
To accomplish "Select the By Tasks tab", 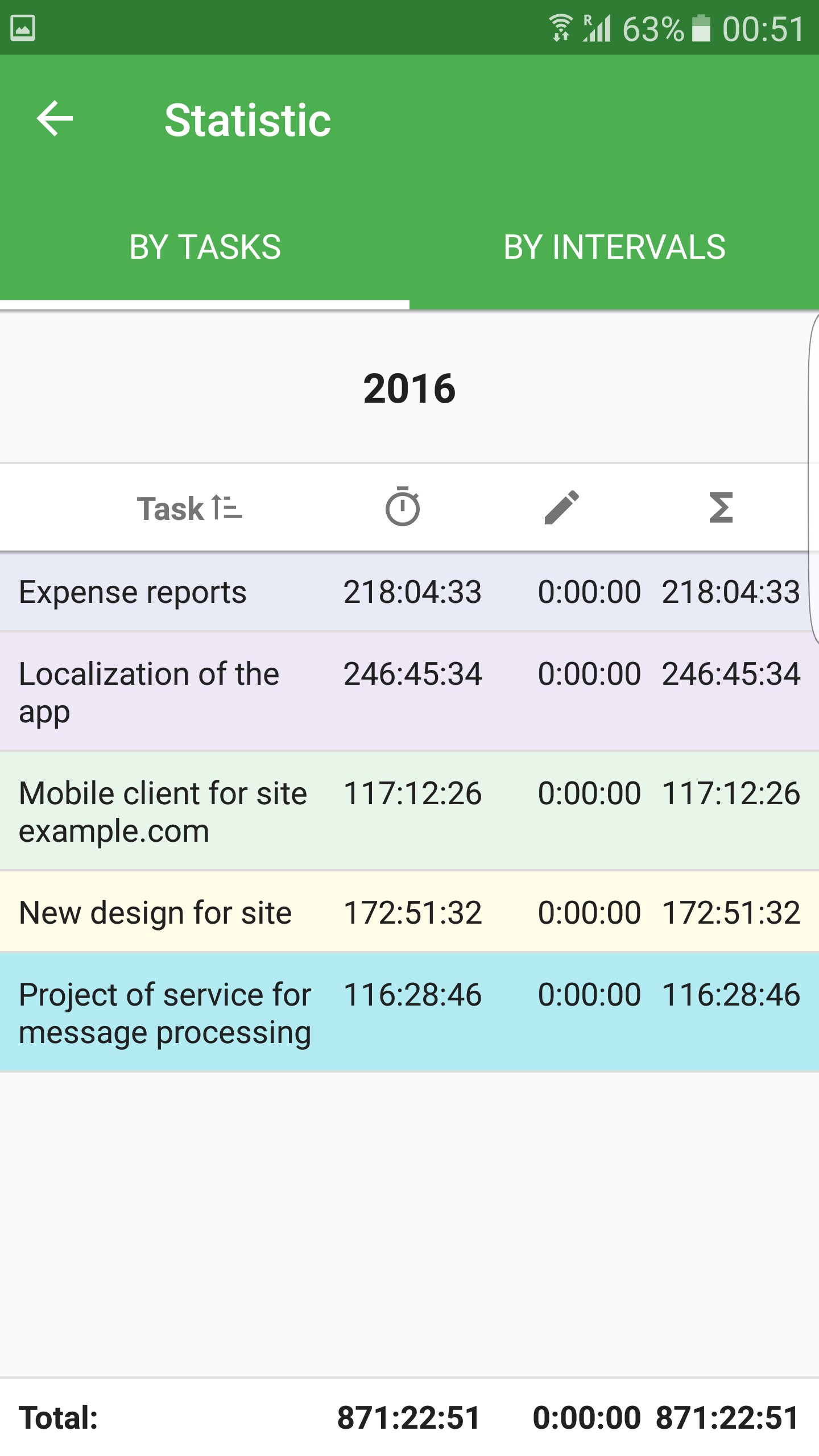I will 205,247.
